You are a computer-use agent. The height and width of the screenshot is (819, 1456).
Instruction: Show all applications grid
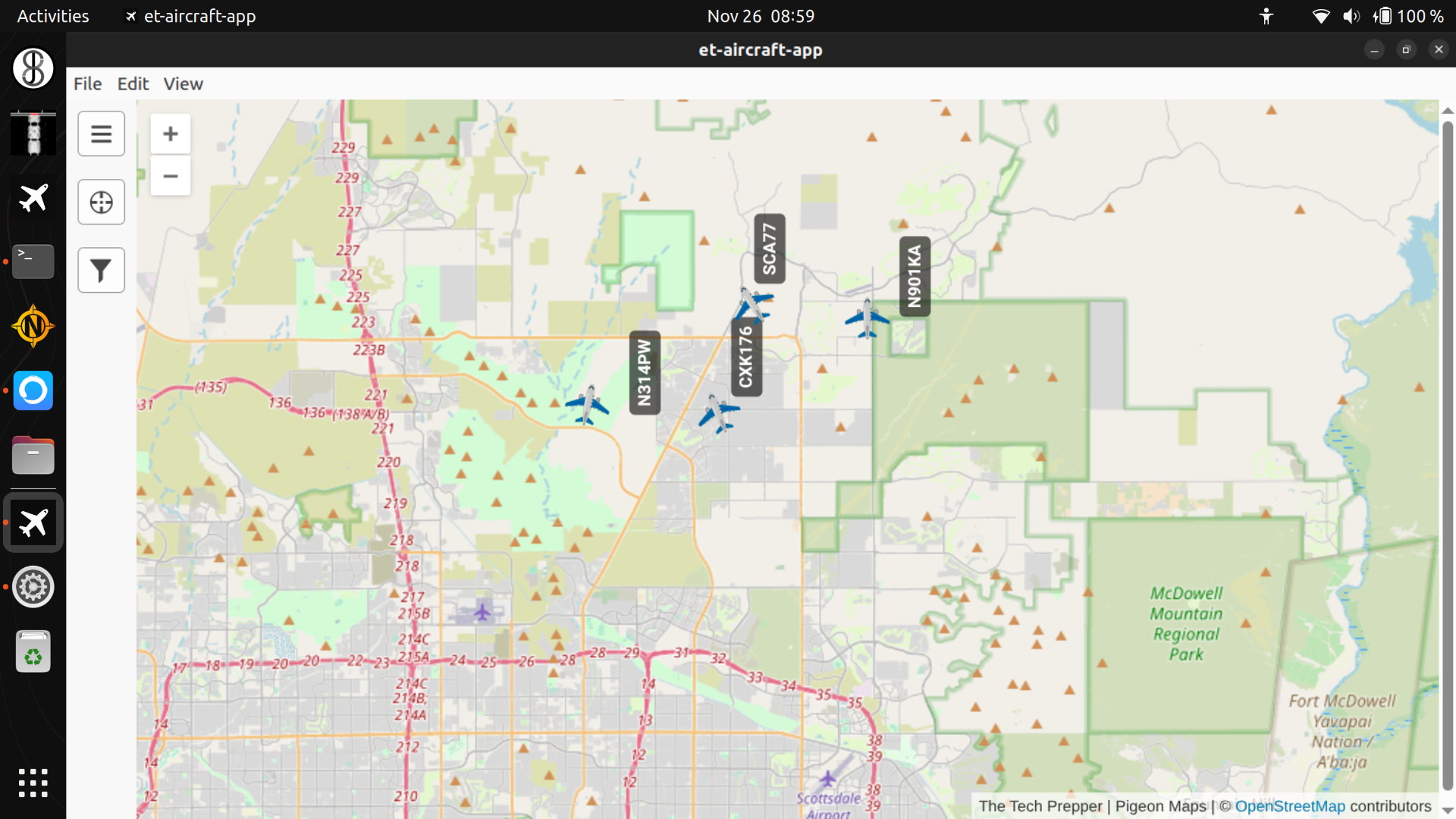tap(33, 783)
